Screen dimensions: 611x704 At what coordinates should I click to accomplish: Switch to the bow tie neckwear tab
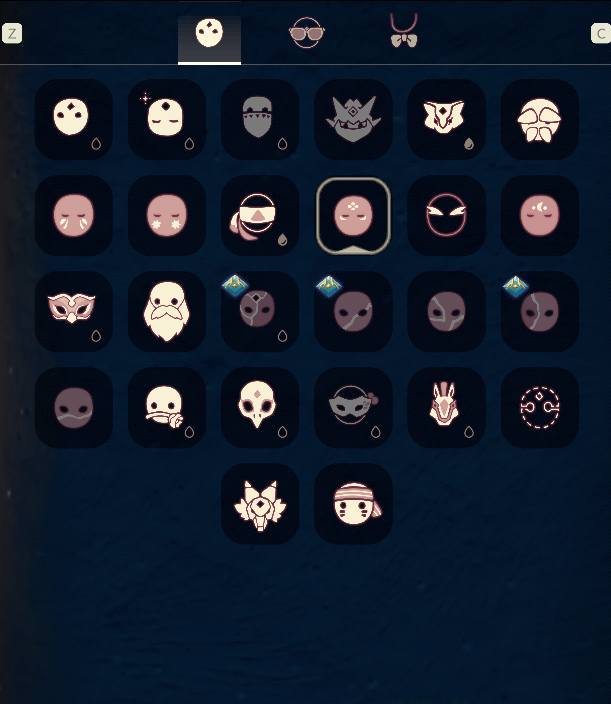pyautogui.click(x=403, y=32)
